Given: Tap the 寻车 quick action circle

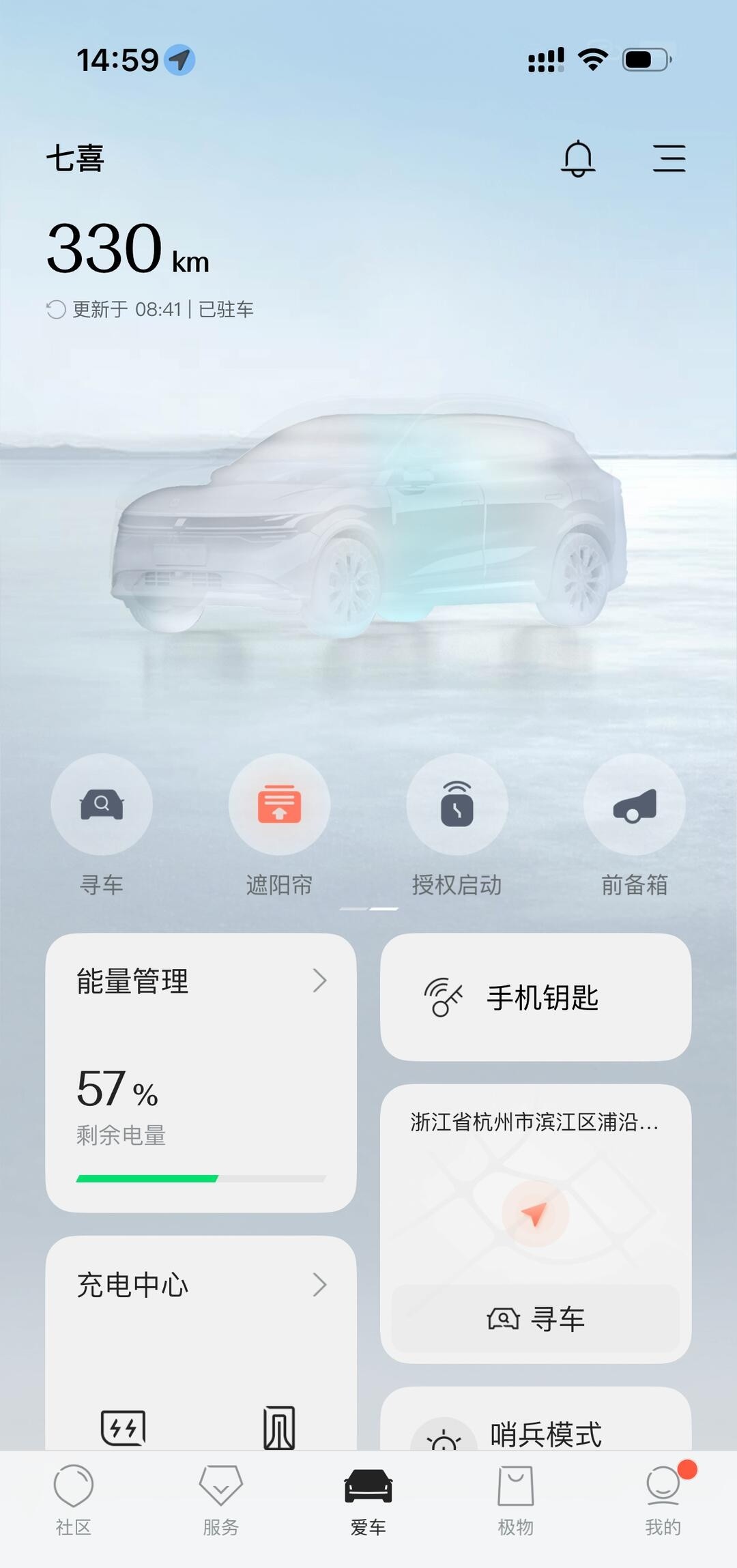Looking at the screenshot, I should pos(102,804).
